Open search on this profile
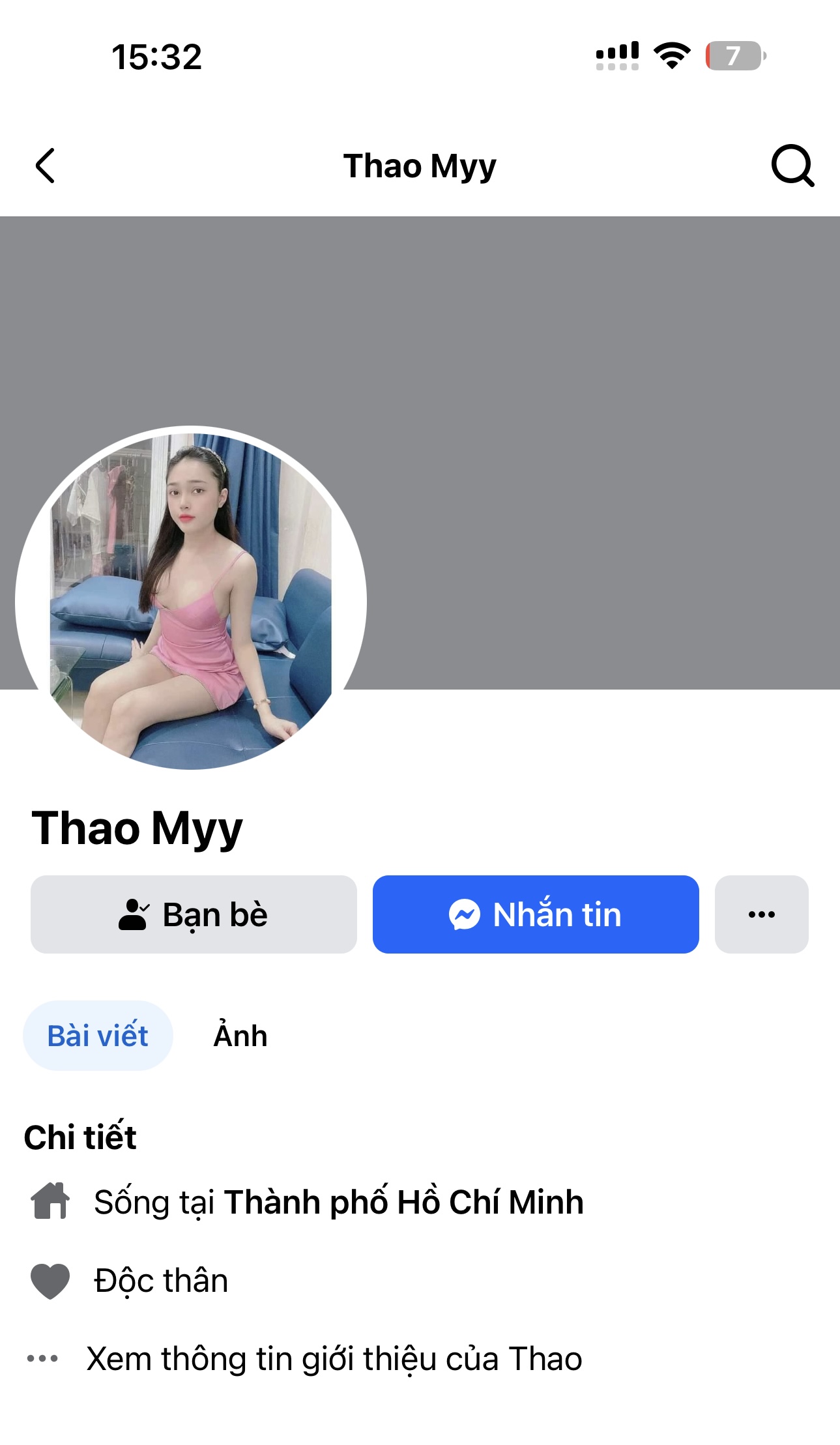840x1445 pixels. (792, 166)
